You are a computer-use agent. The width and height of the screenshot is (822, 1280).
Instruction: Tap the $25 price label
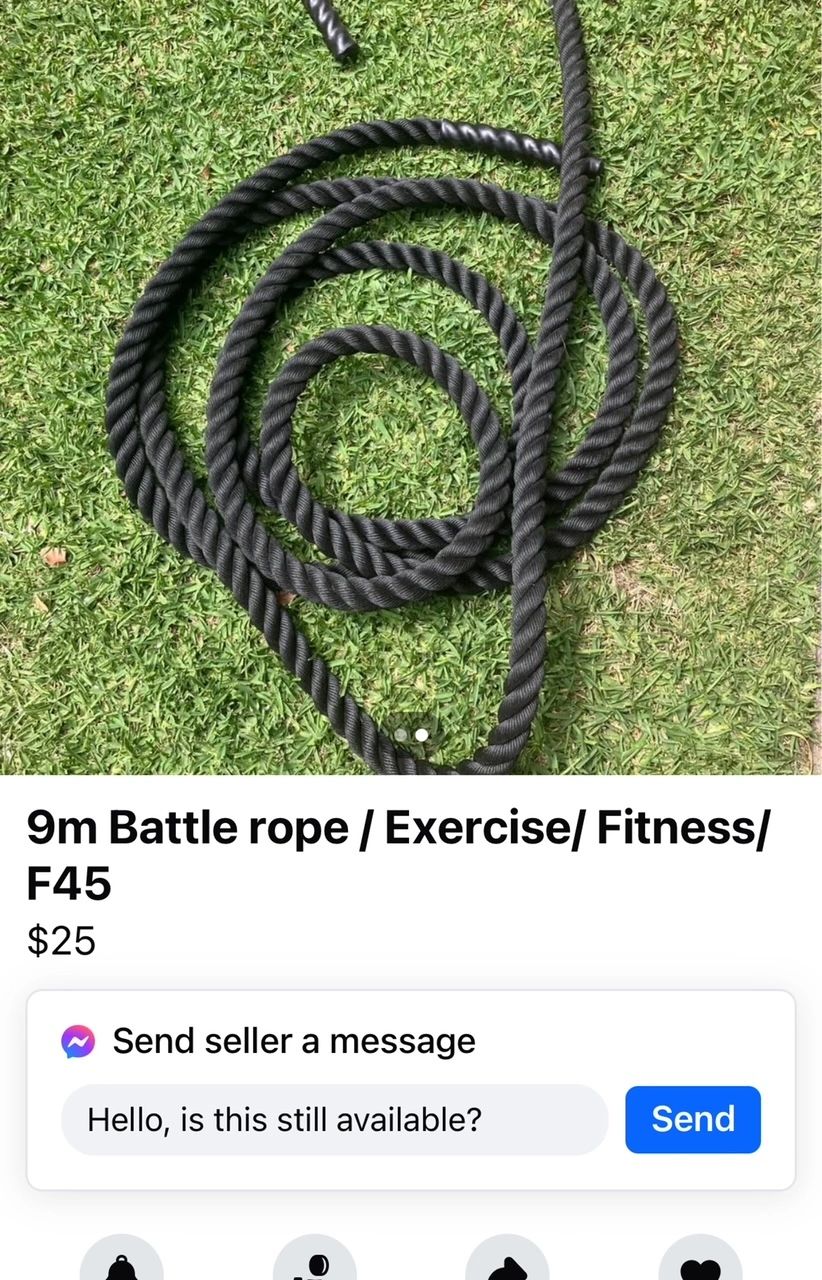(x=63, y=940)
